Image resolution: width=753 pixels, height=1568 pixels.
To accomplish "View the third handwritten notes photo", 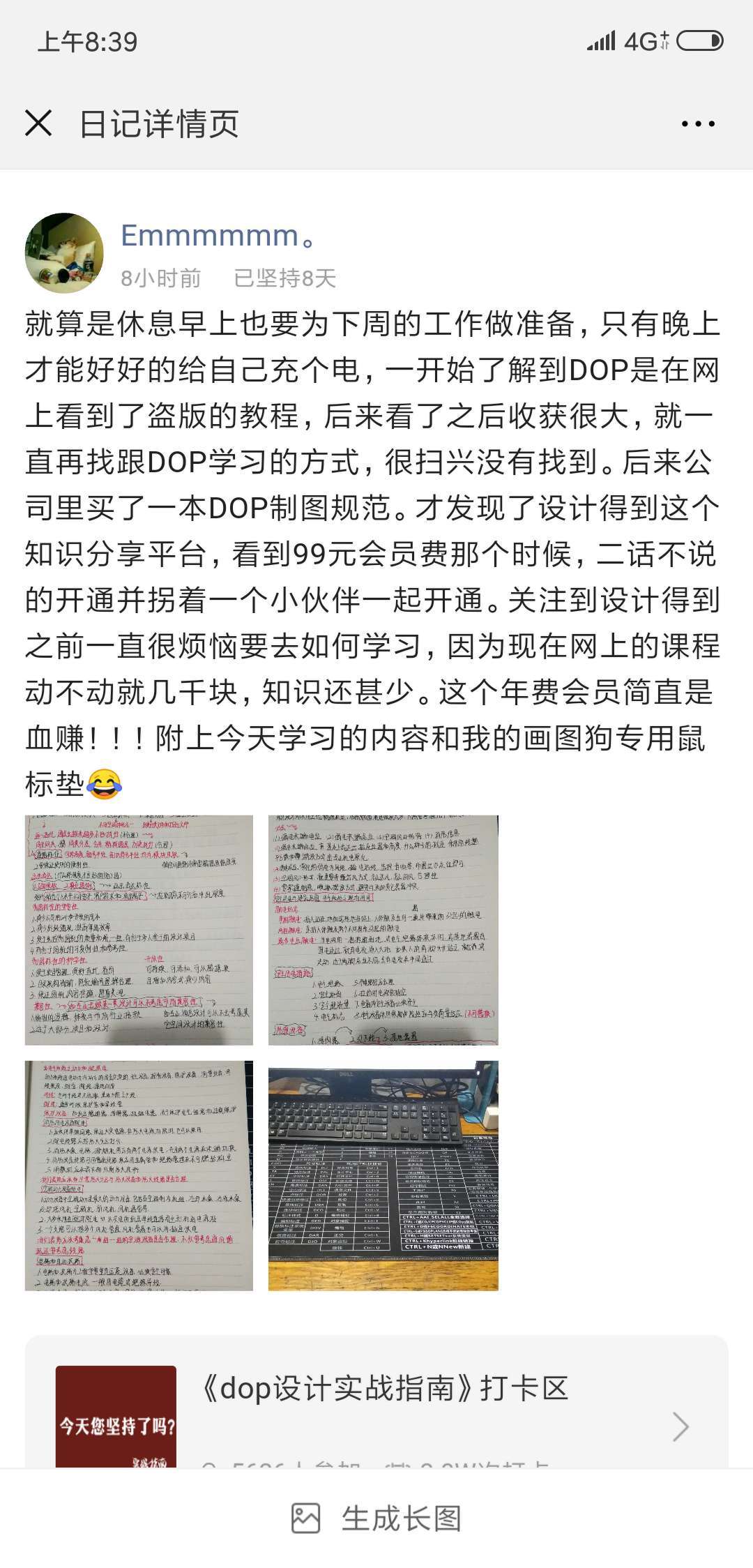I will [139, 1175].
